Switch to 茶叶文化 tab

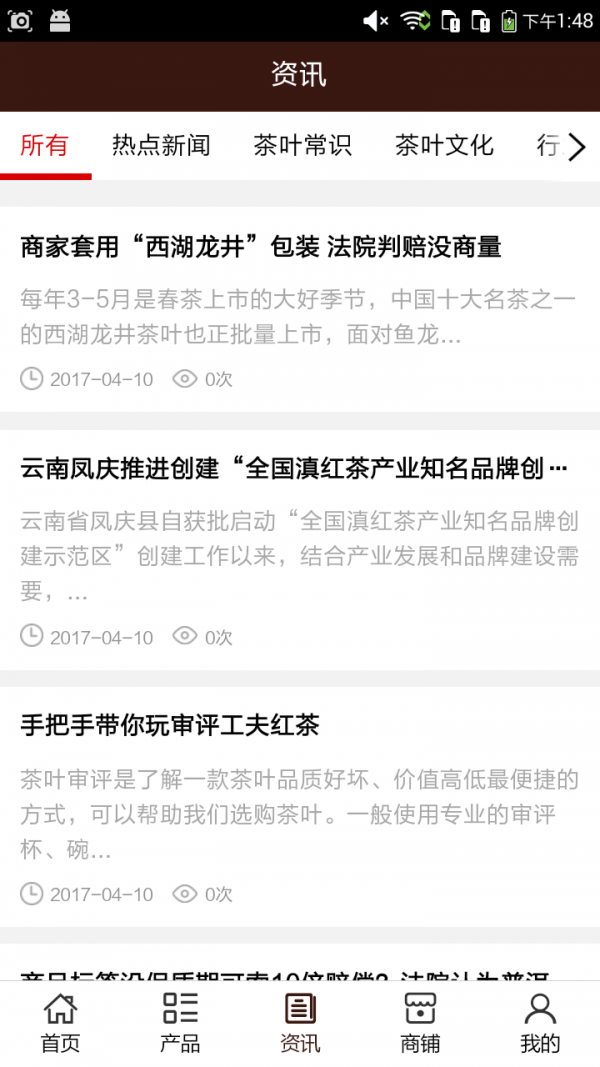pyautogui.click(x=444, y=146)
